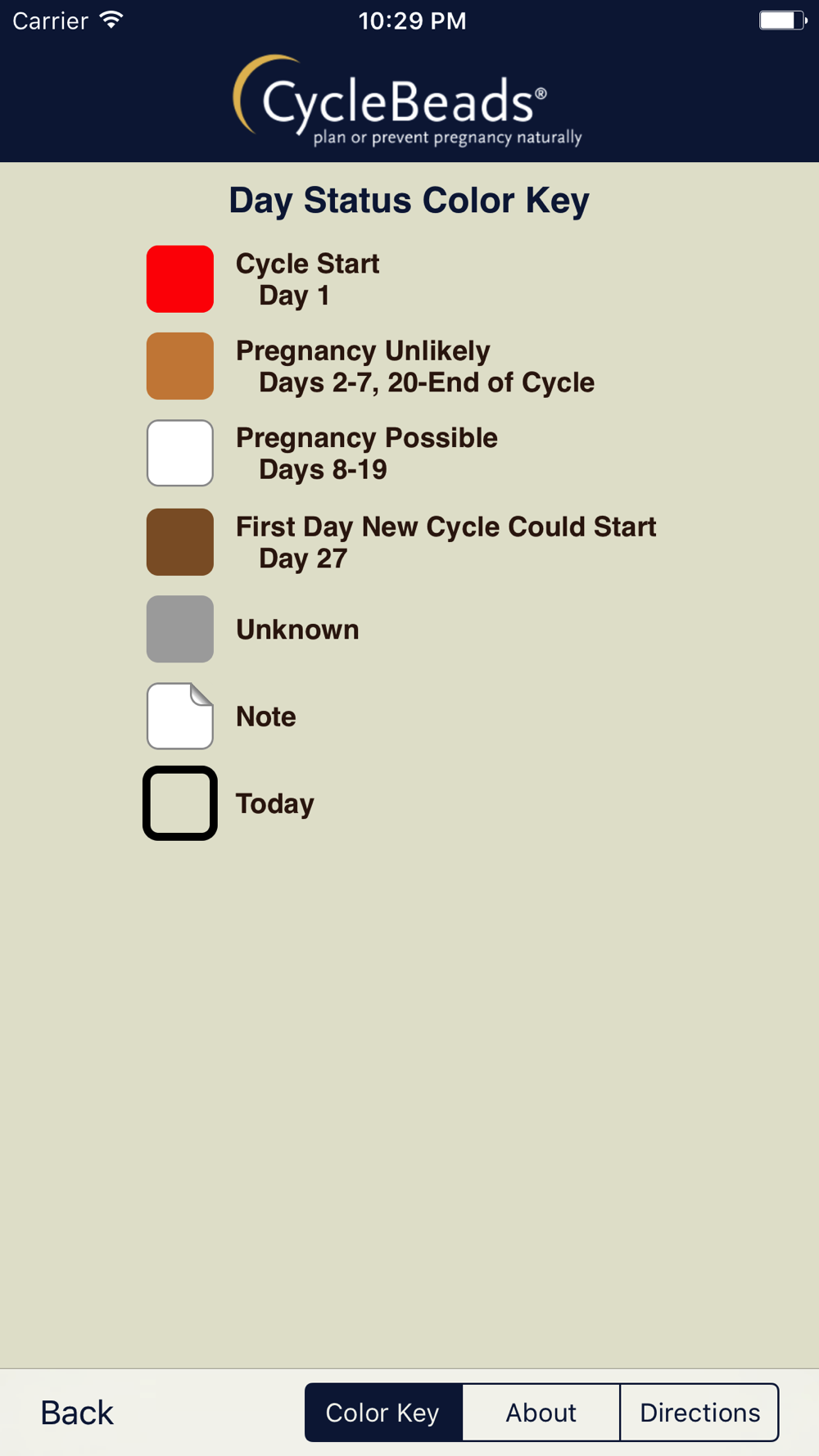Select the Color Key segment

point(383,1413)
